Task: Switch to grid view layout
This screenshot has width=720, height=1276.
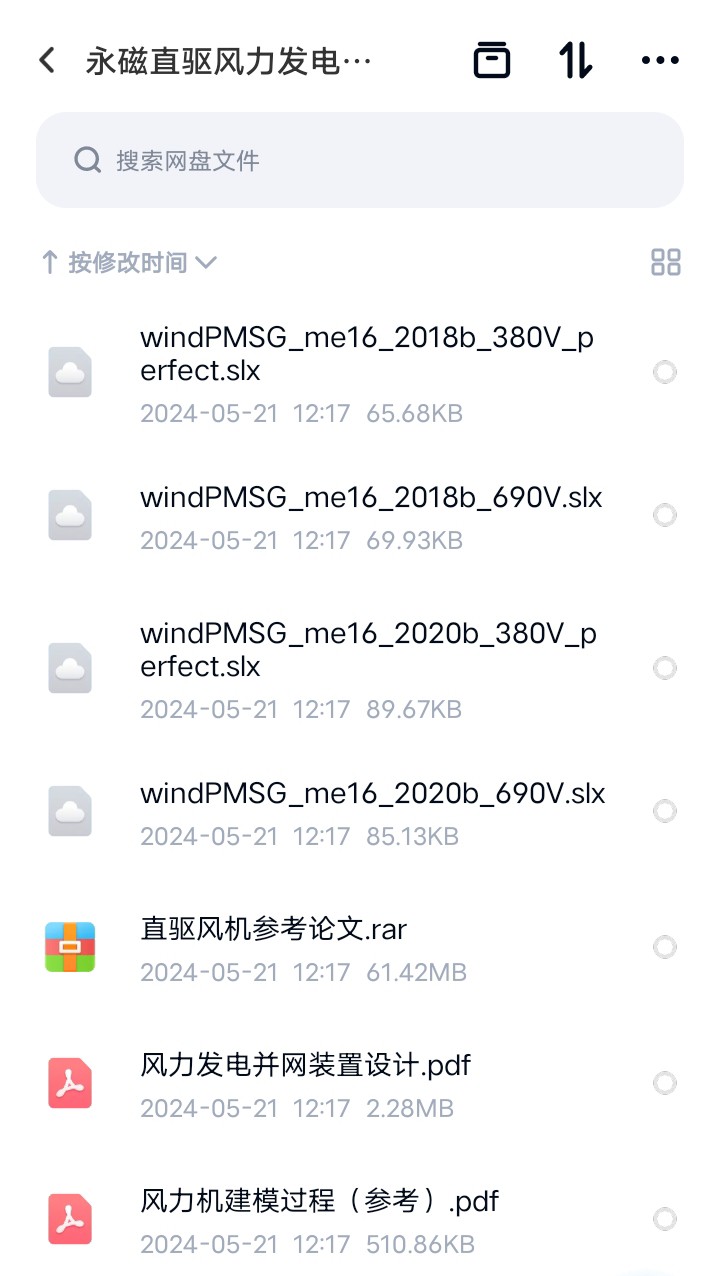Action: [665, 263]
